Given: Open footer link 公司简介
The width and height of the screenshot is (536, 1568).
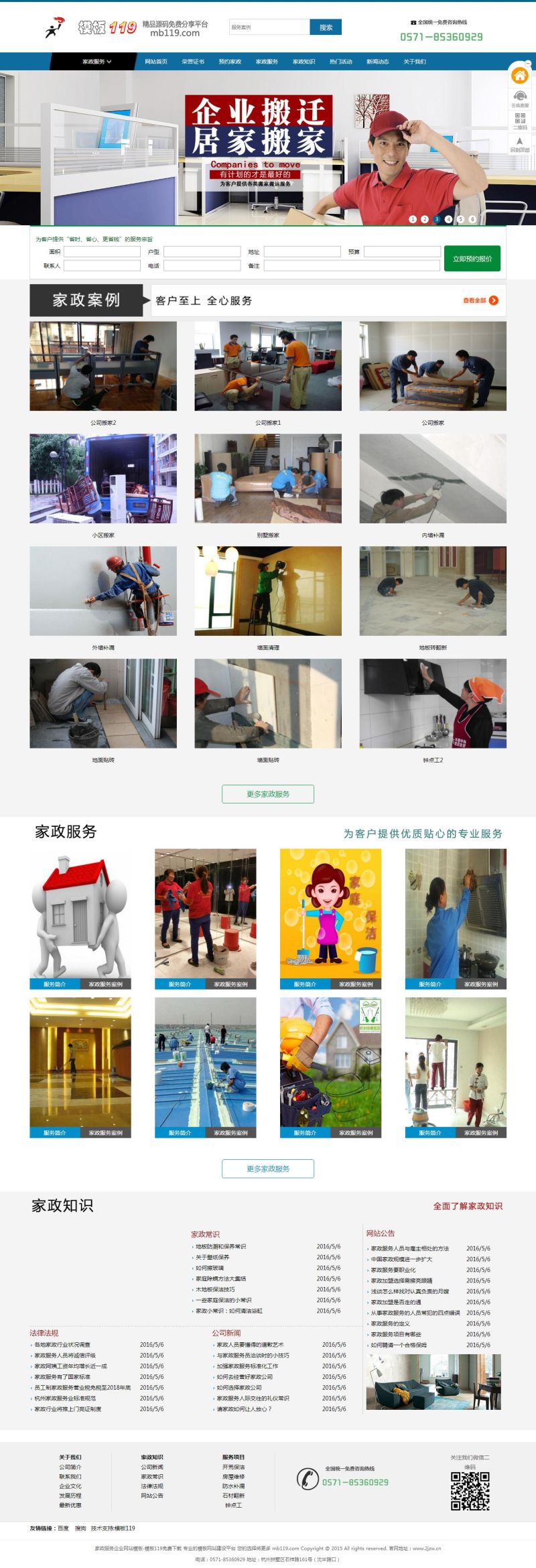Looking at the screenshot, I should 70,1467.
